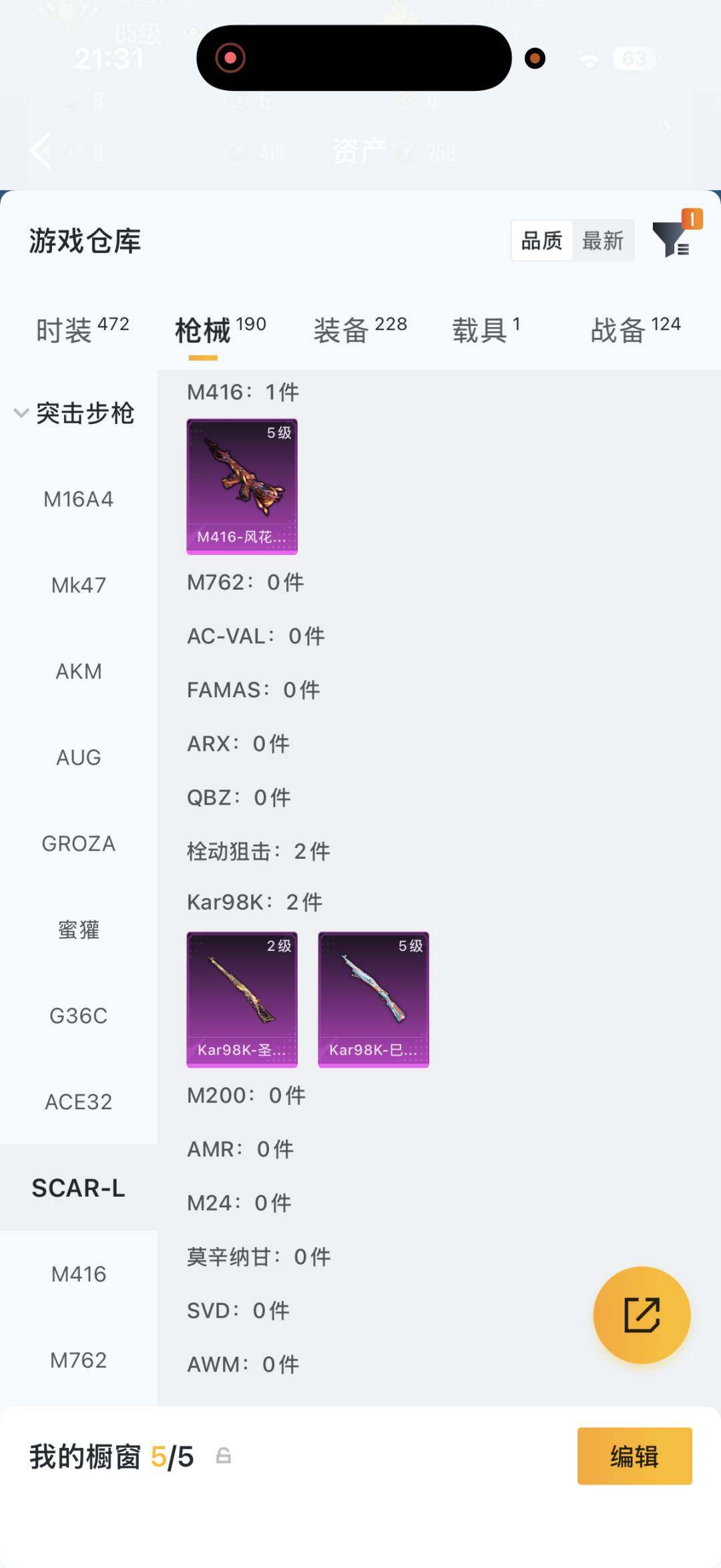This screenshot has height=1568, width=721.
Task: Select M16A4 in the weapon list
Action: click(x=79, y=500)
